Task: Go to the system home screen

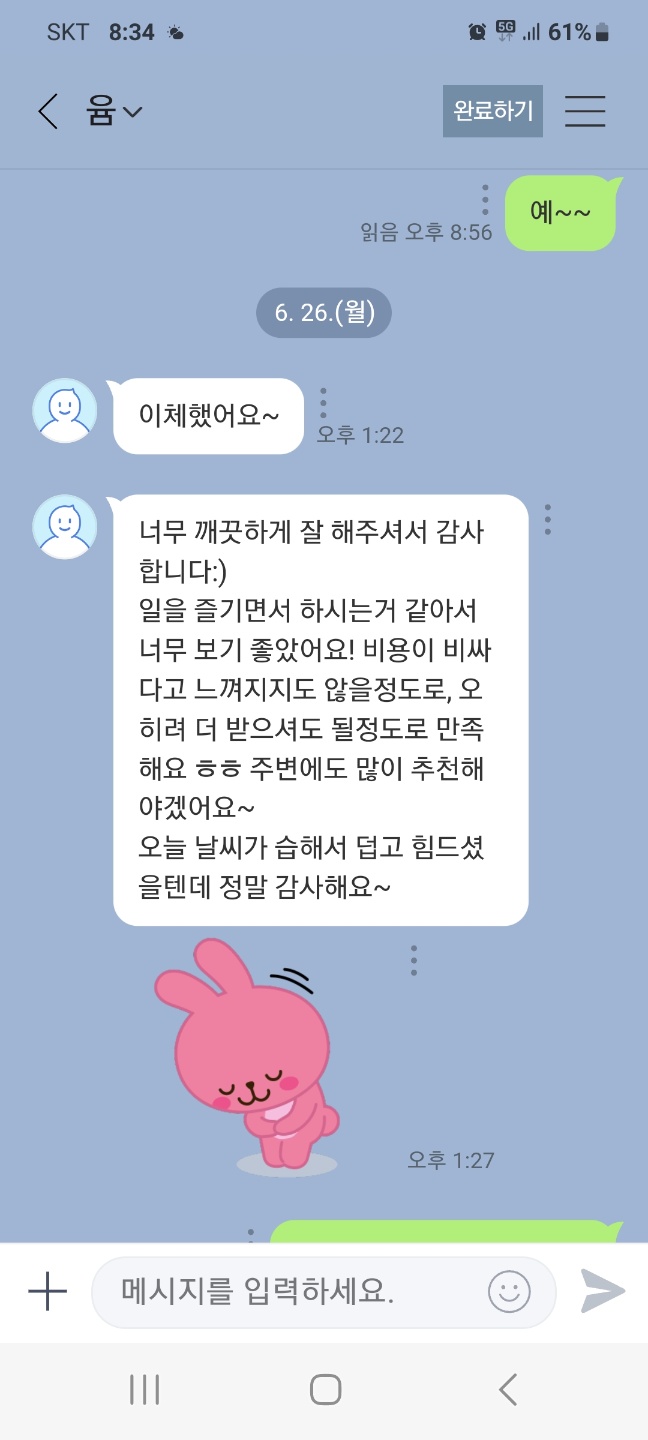Action: pos(325,1389)
